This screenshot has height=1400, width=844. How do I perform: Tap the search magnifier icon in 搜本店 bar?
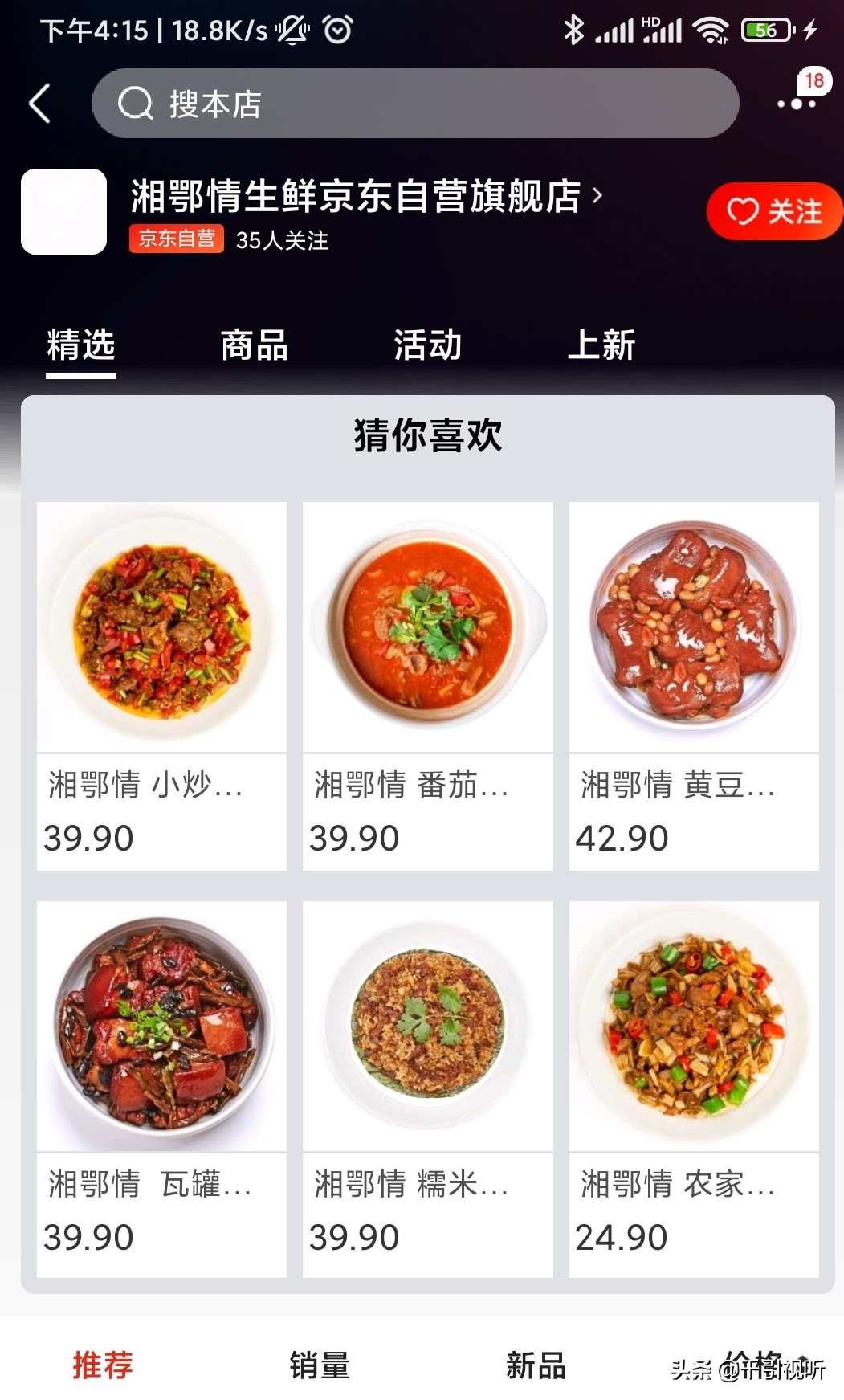point(135,103)
